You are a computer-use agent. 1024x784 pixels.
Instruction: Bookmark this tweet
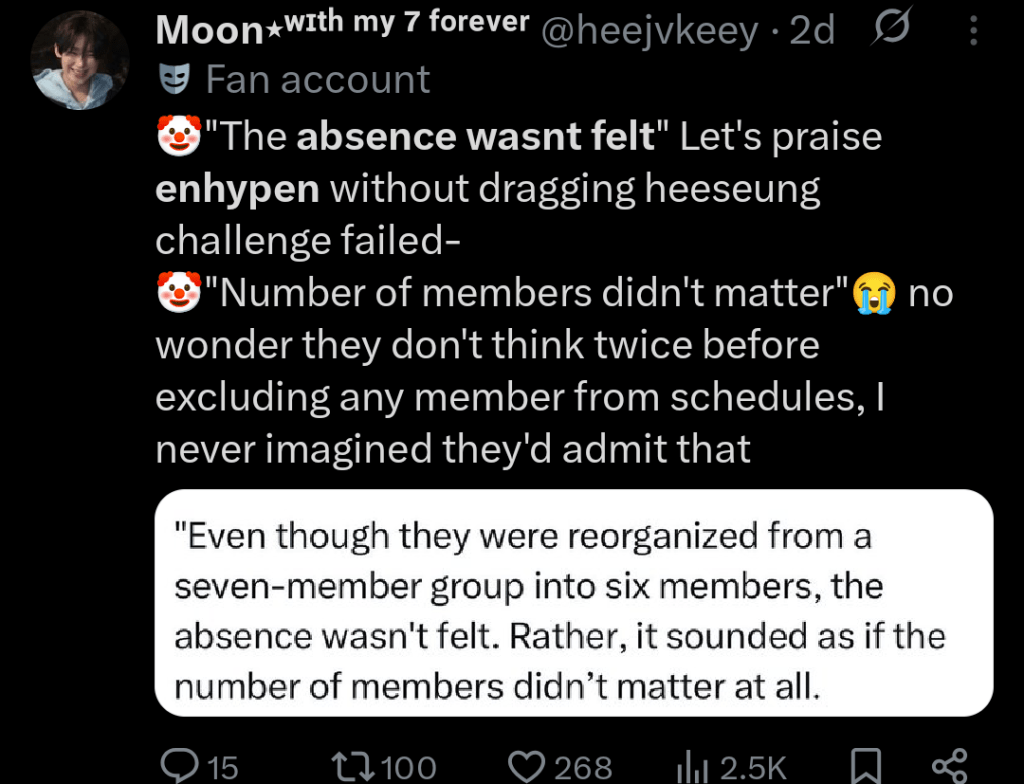[865, 766]
